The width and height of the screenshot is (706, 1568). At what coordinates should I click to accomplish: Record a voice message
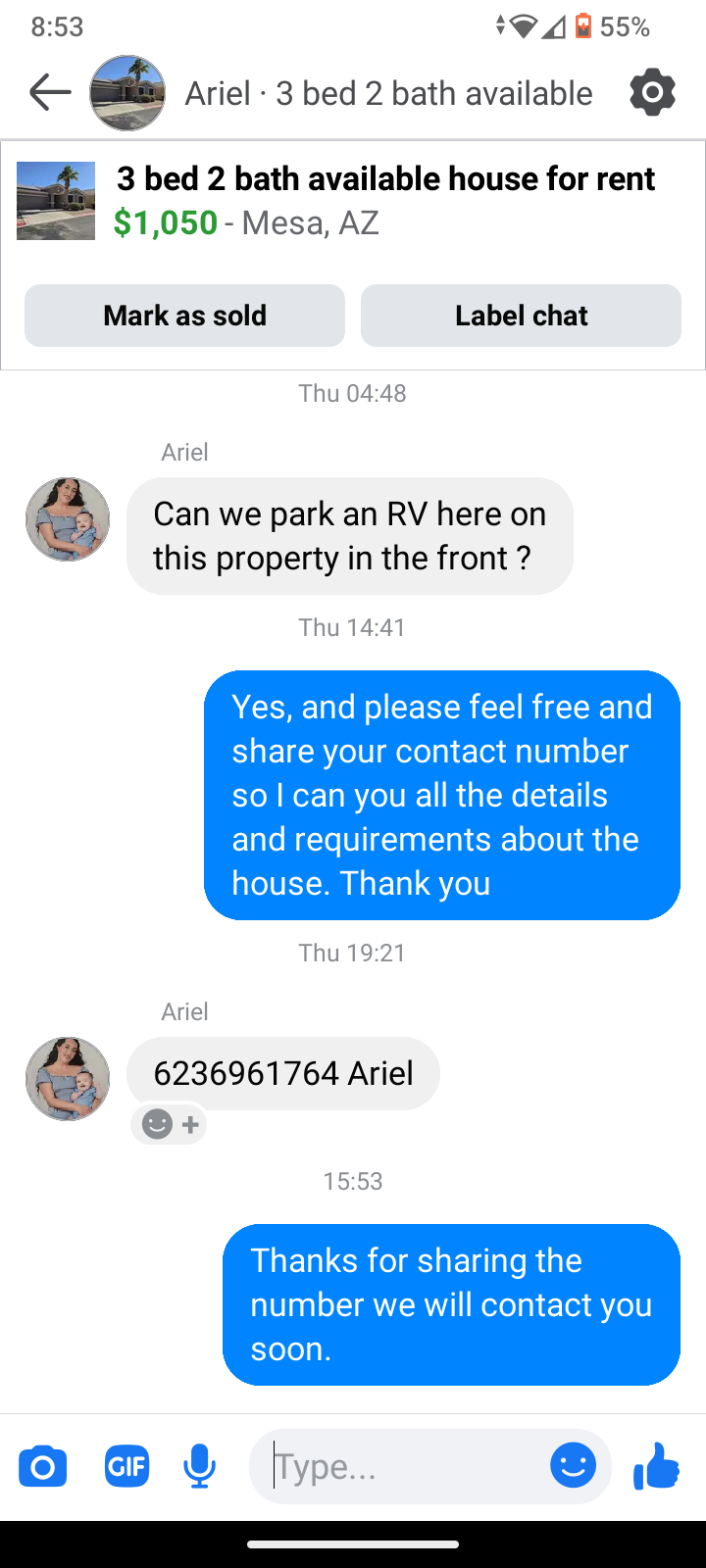click(199, 1467)
